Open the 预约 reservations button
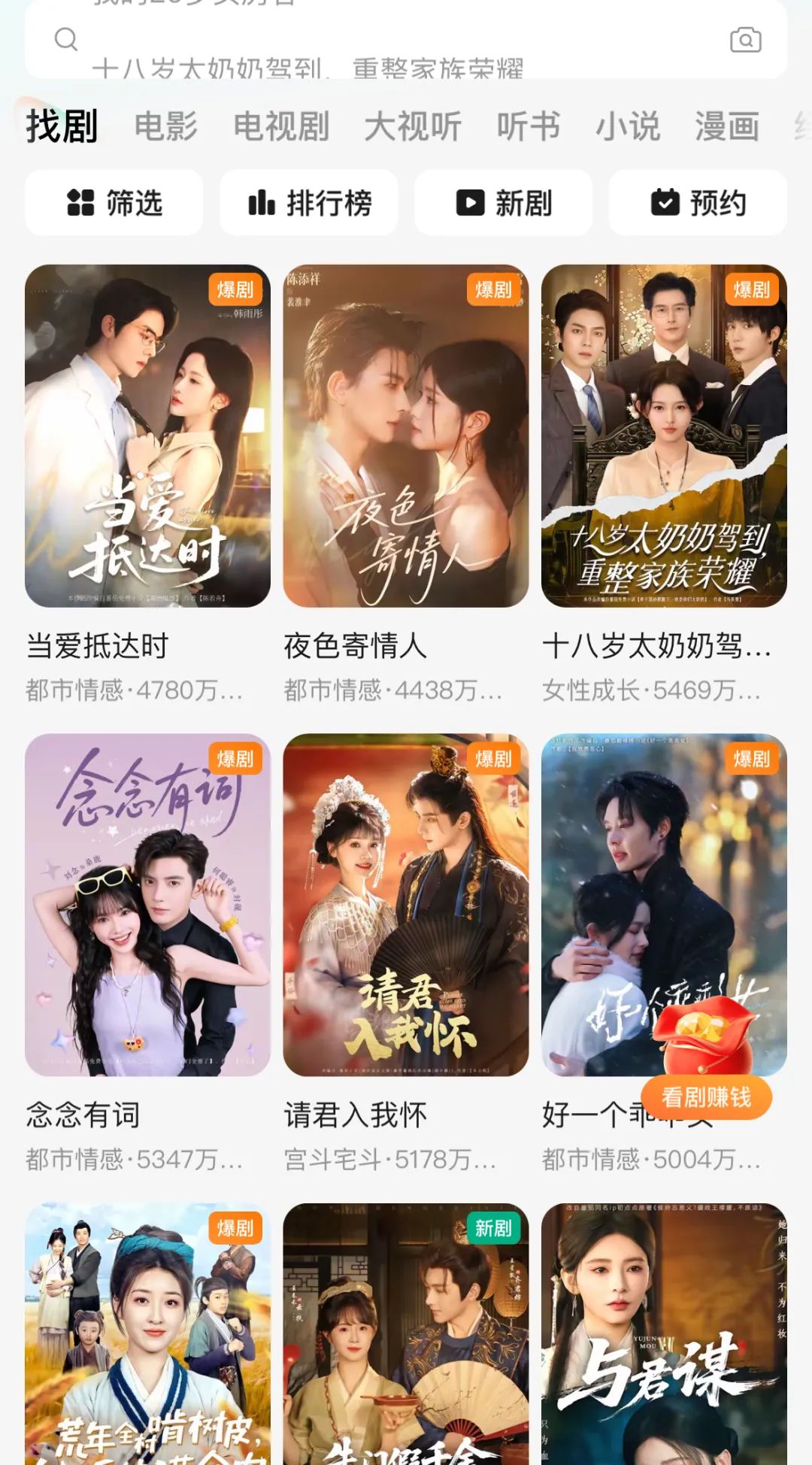This screenshot has width=812, height=1465. pos(698,203)
